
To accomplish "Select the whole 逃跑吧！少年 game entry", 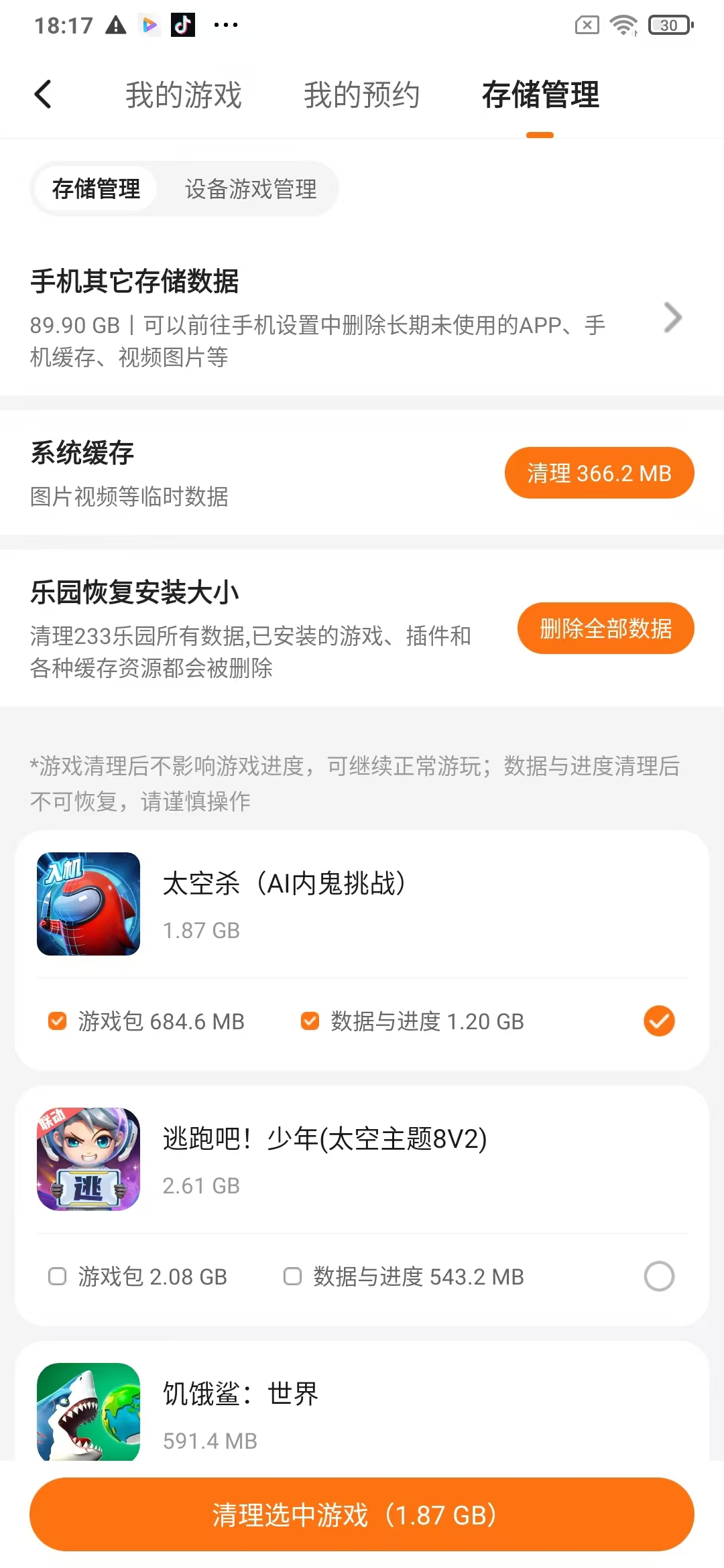I will (659, 1277).
